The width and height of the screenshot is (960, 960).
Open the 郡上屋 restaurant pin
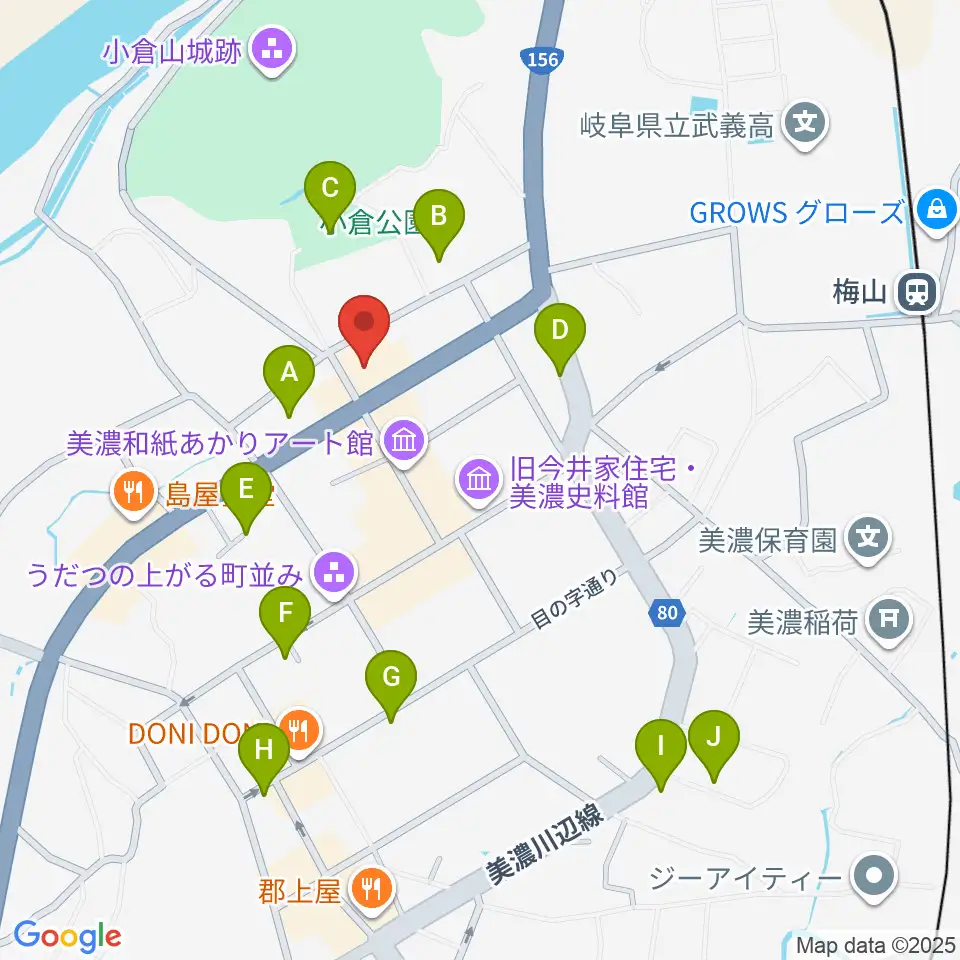click(x=371, y=890)
